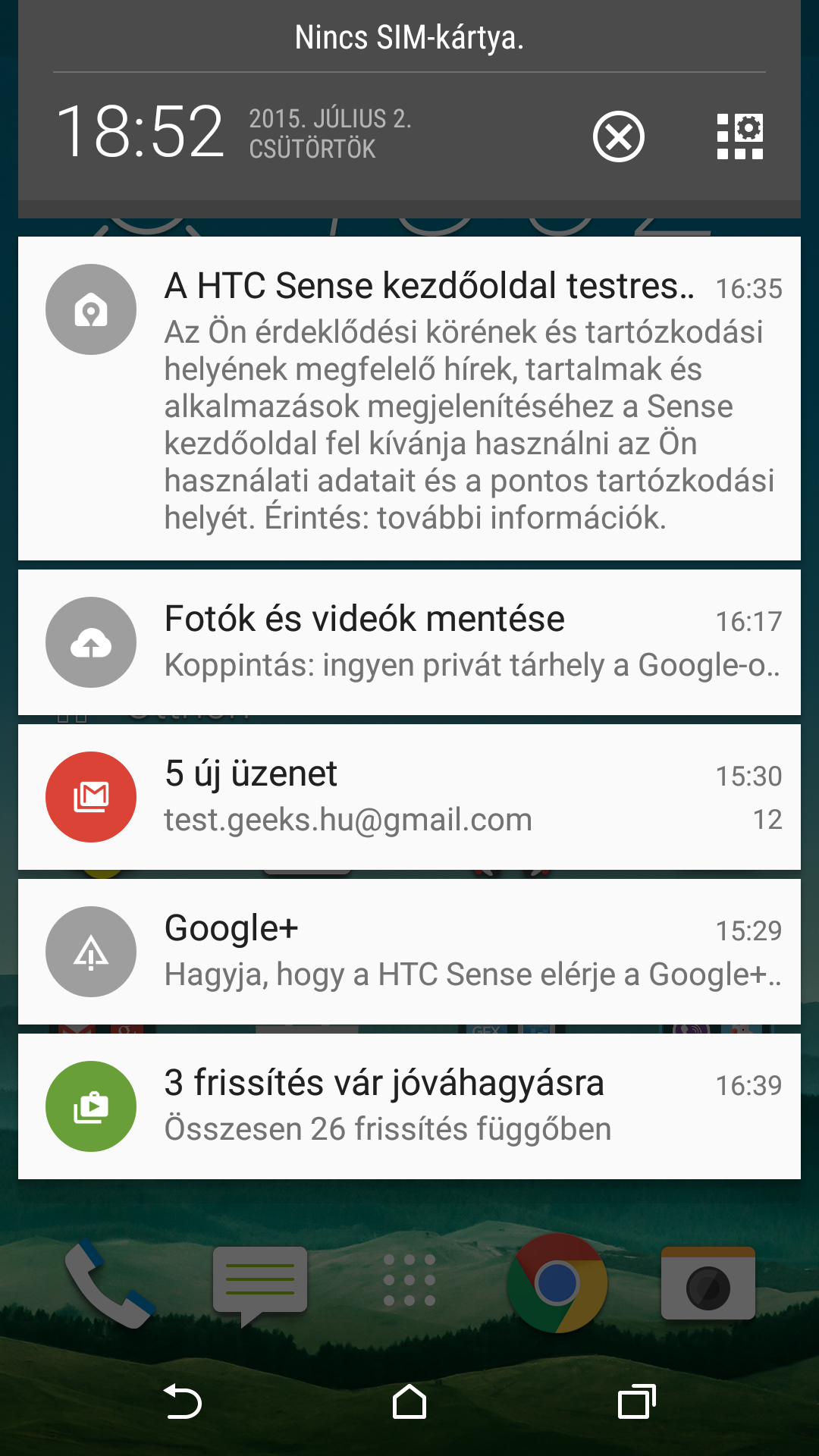
Task: Open the Fotók és videók mentése notification
Action: [x=409, y=642]
